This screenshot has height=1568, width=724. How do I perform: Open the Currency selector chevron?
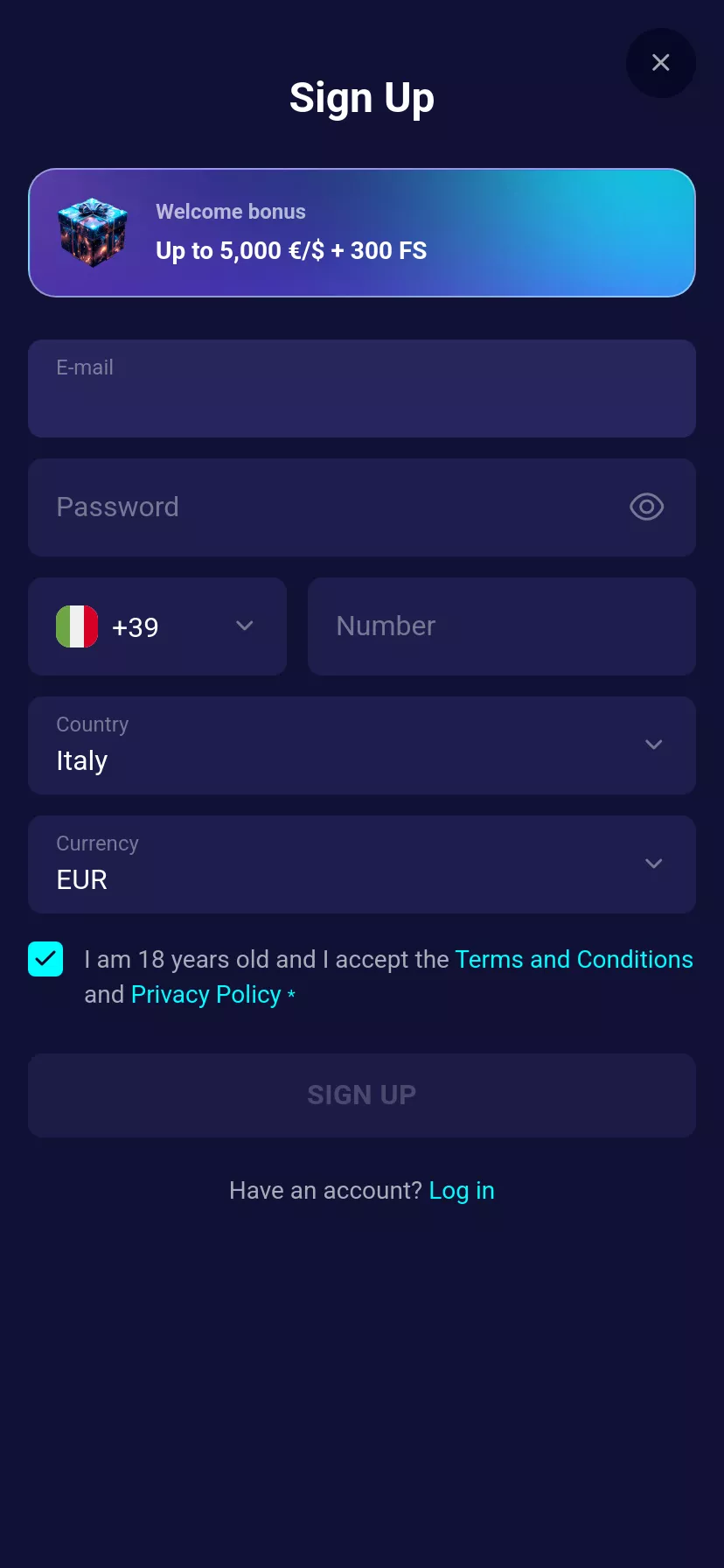pos(653,864)
